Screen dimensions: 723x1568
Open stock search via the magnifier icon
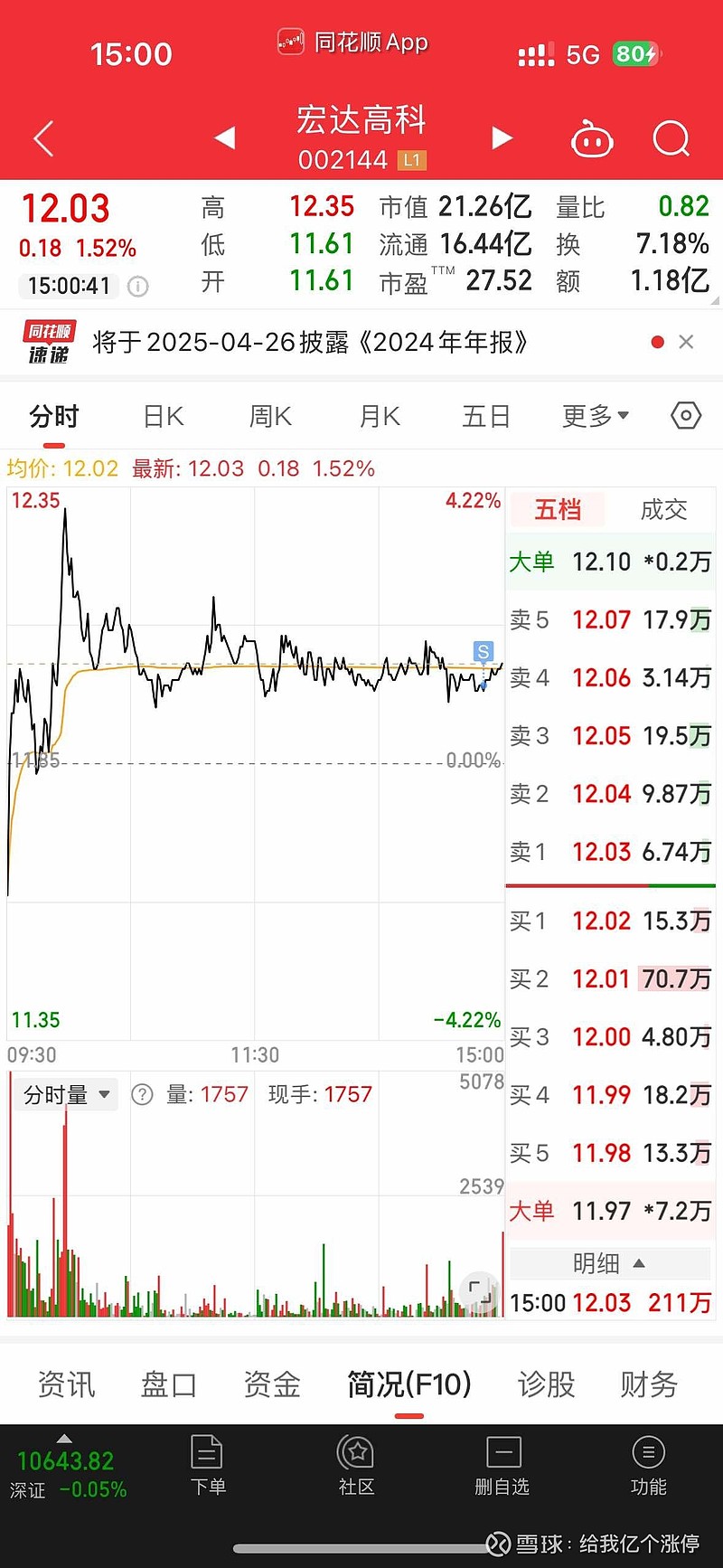pyautogui.click(x=671, y=137)
